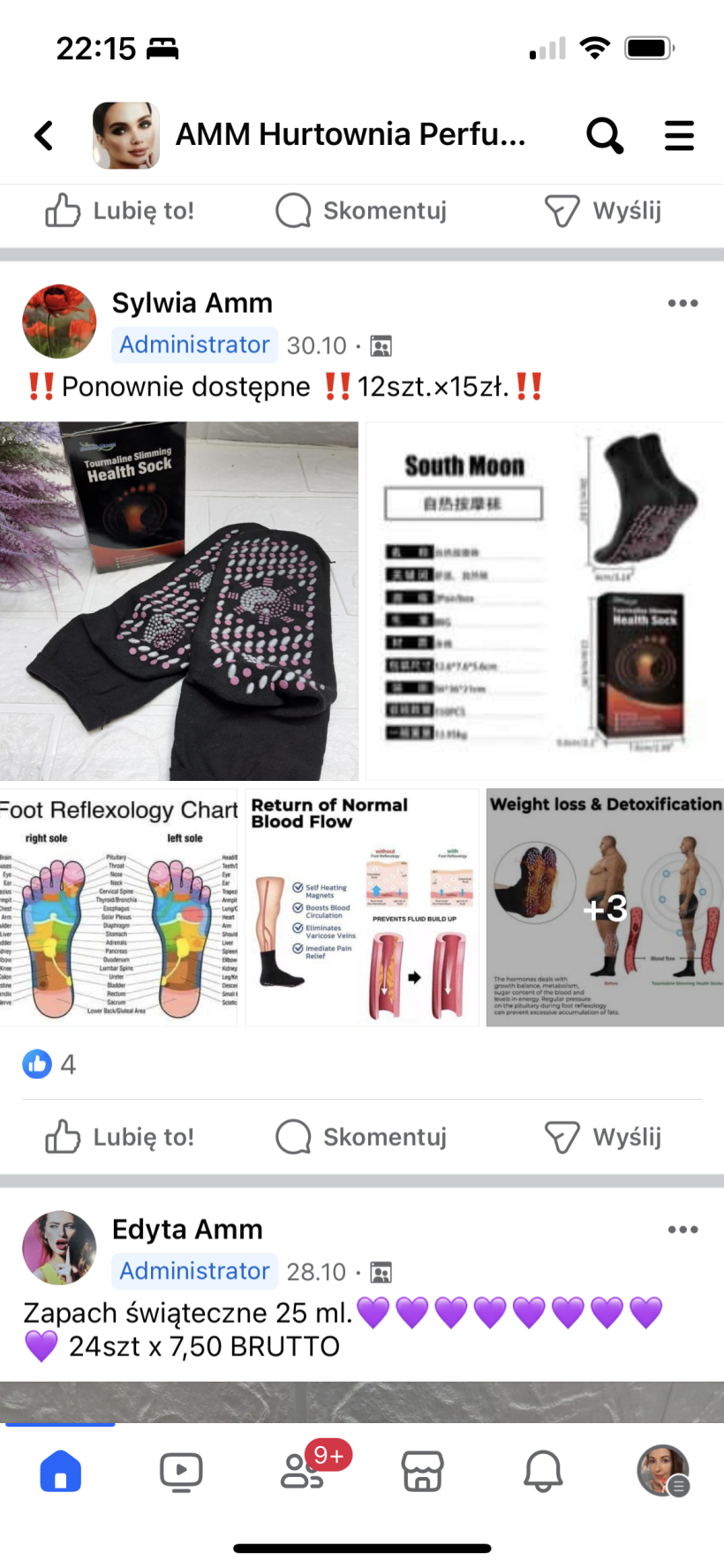Open Edyta Amm's profile
This screenshot has width=724, height=1568.
[x=187, y=1230]
